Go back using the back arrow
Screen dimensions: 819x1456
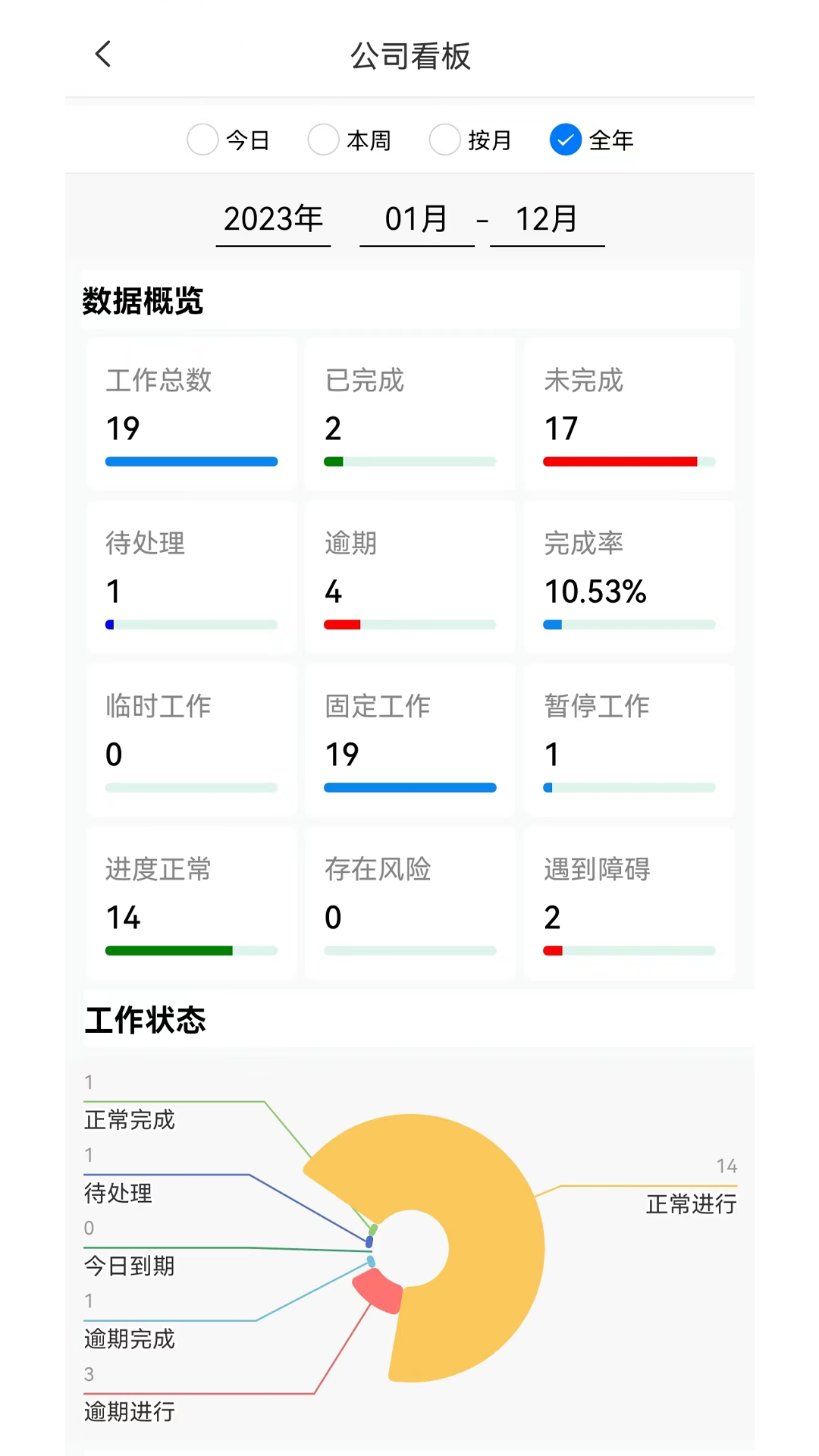(x=103, y=54)
